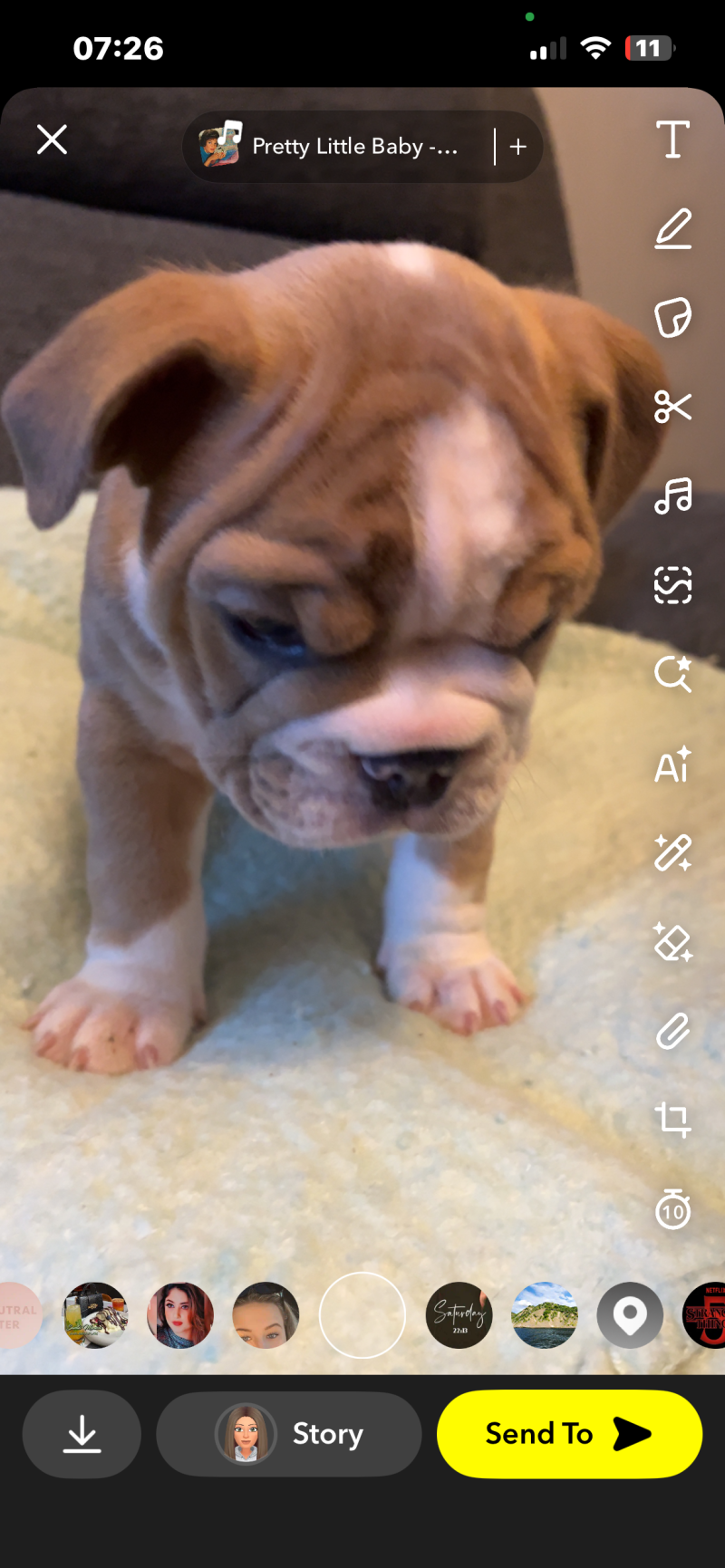Open the sticker picker
Screen dimensions: 725x1568
pyautogui.click(x=672, y=317)
